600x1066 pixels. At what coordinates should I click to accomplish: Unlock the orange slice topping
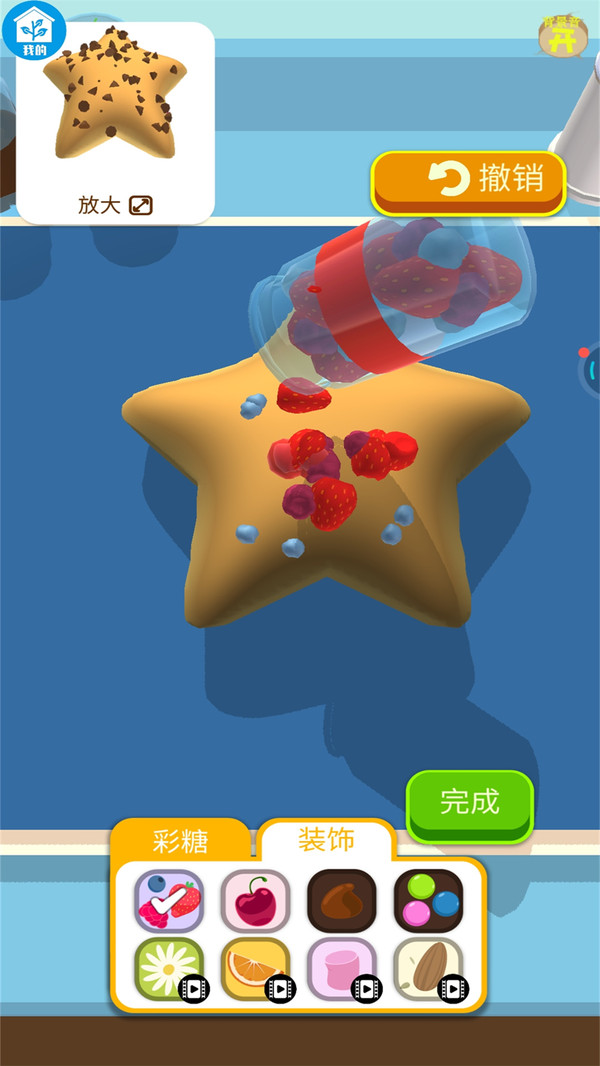point(255,969)
